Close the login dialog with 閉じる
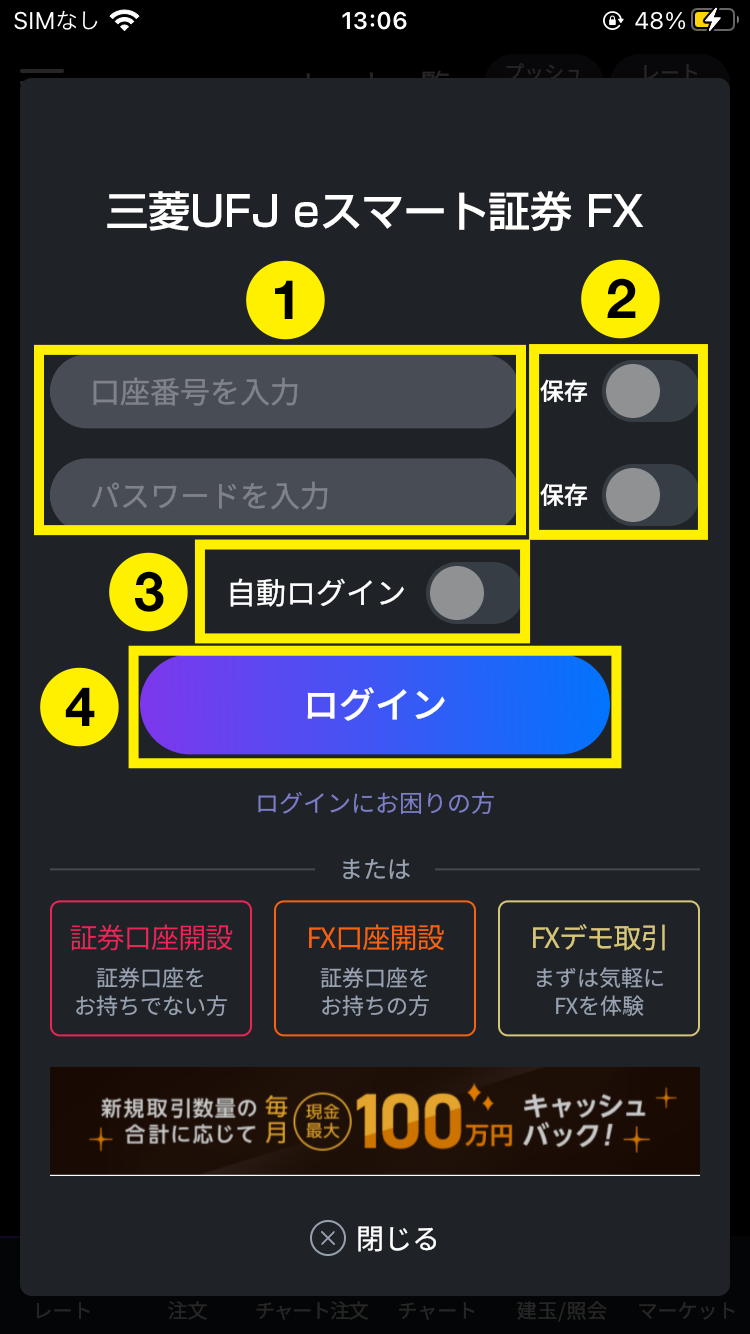Viewport: 750px width, 1334px height. click(x=375, y=1239)
